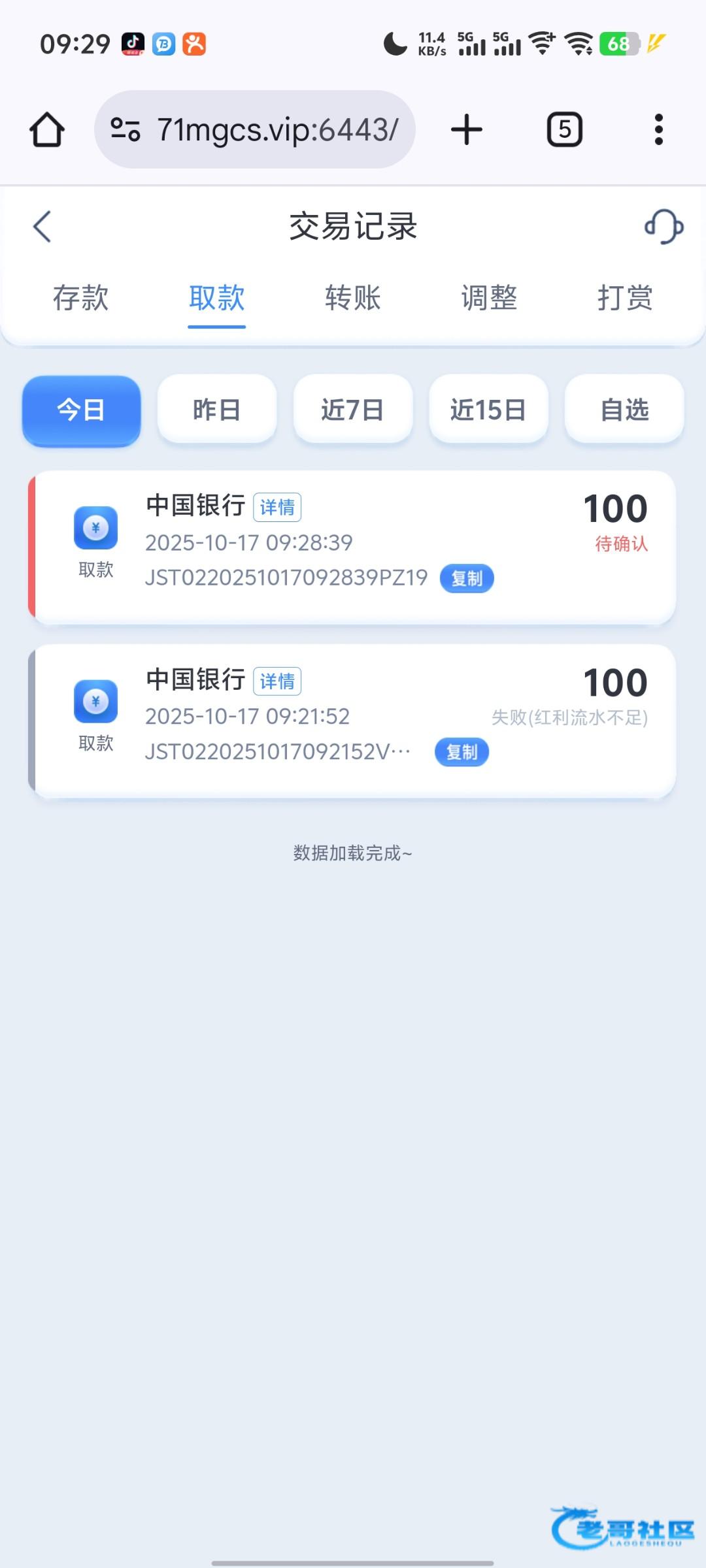706x1568 pixels.
Task: Choose 自选 custom date range
Action: click(624, 410)
